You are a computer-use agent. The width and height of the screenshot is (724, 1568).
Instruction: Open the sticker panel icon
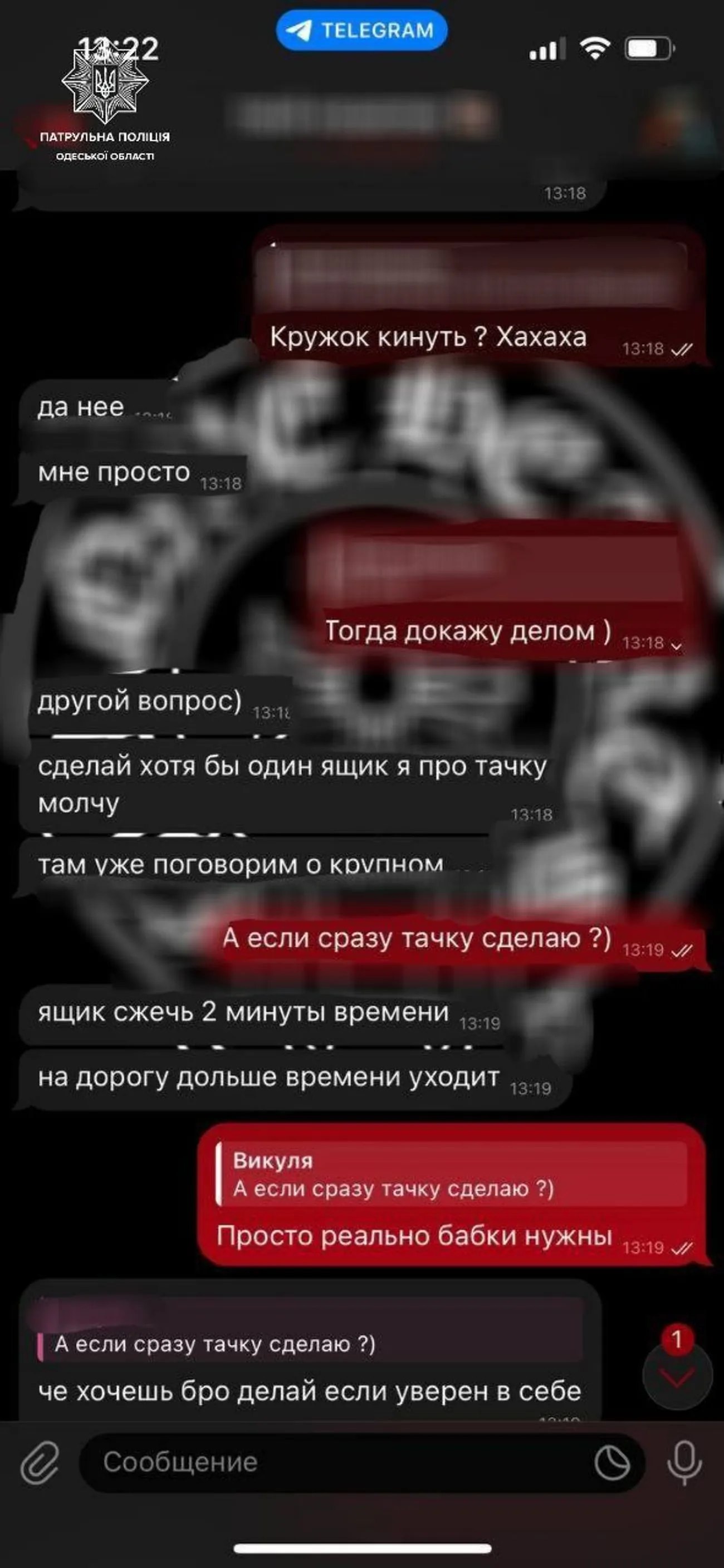click(x=612, y=1463)
